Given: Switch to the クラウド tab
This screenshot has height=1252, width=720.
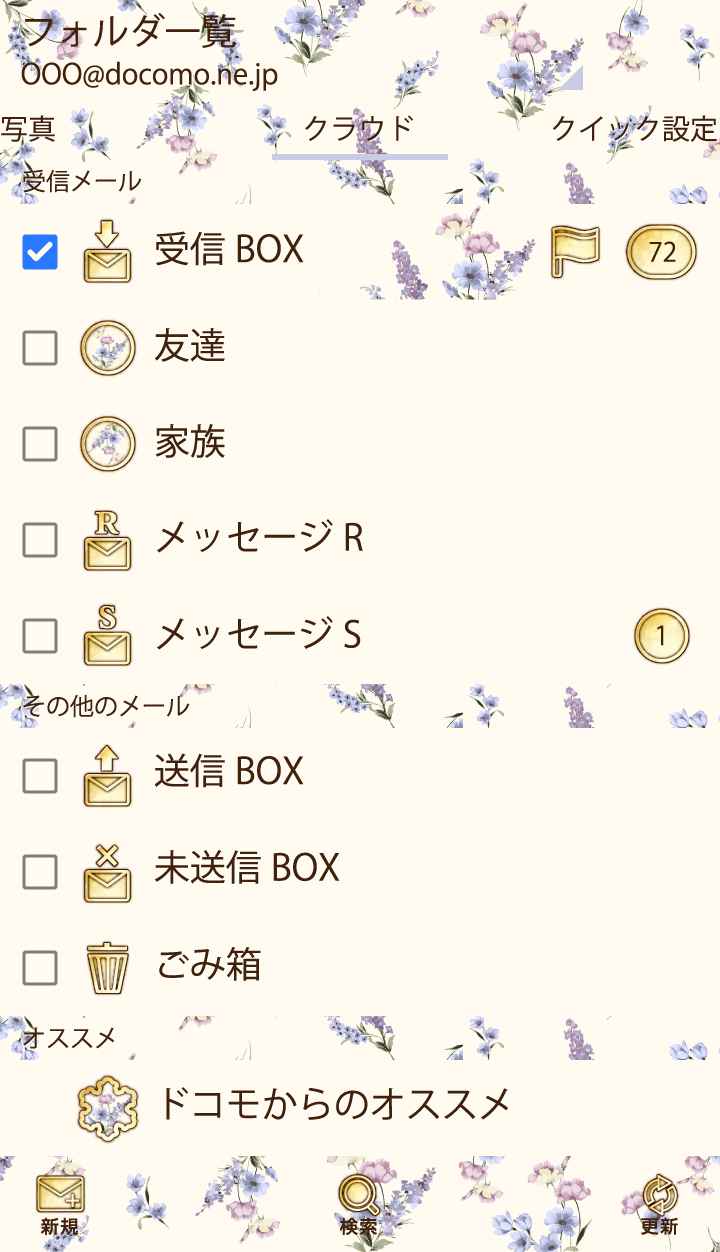Looking at the screenshot, I should coord(359,130).
